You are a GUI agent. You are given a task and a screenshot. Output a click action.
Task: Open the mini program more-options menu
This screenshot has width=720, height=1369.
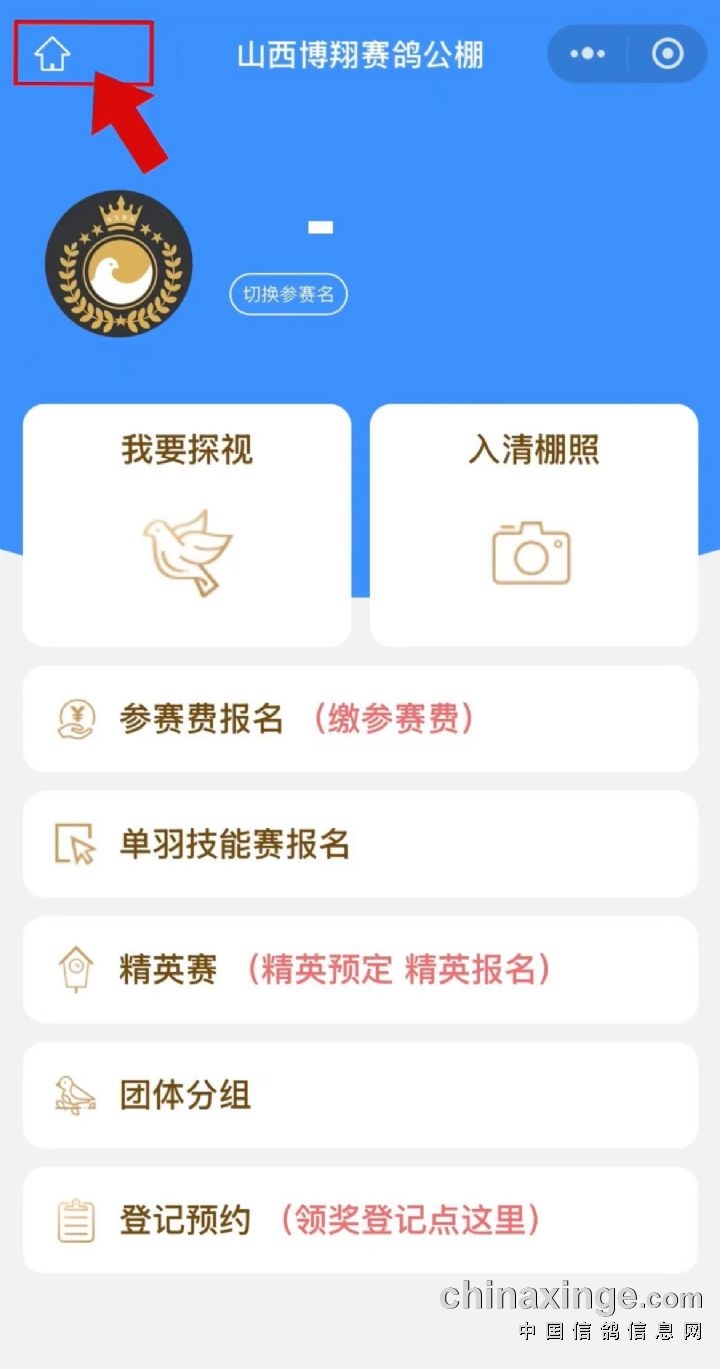(588, 54)
